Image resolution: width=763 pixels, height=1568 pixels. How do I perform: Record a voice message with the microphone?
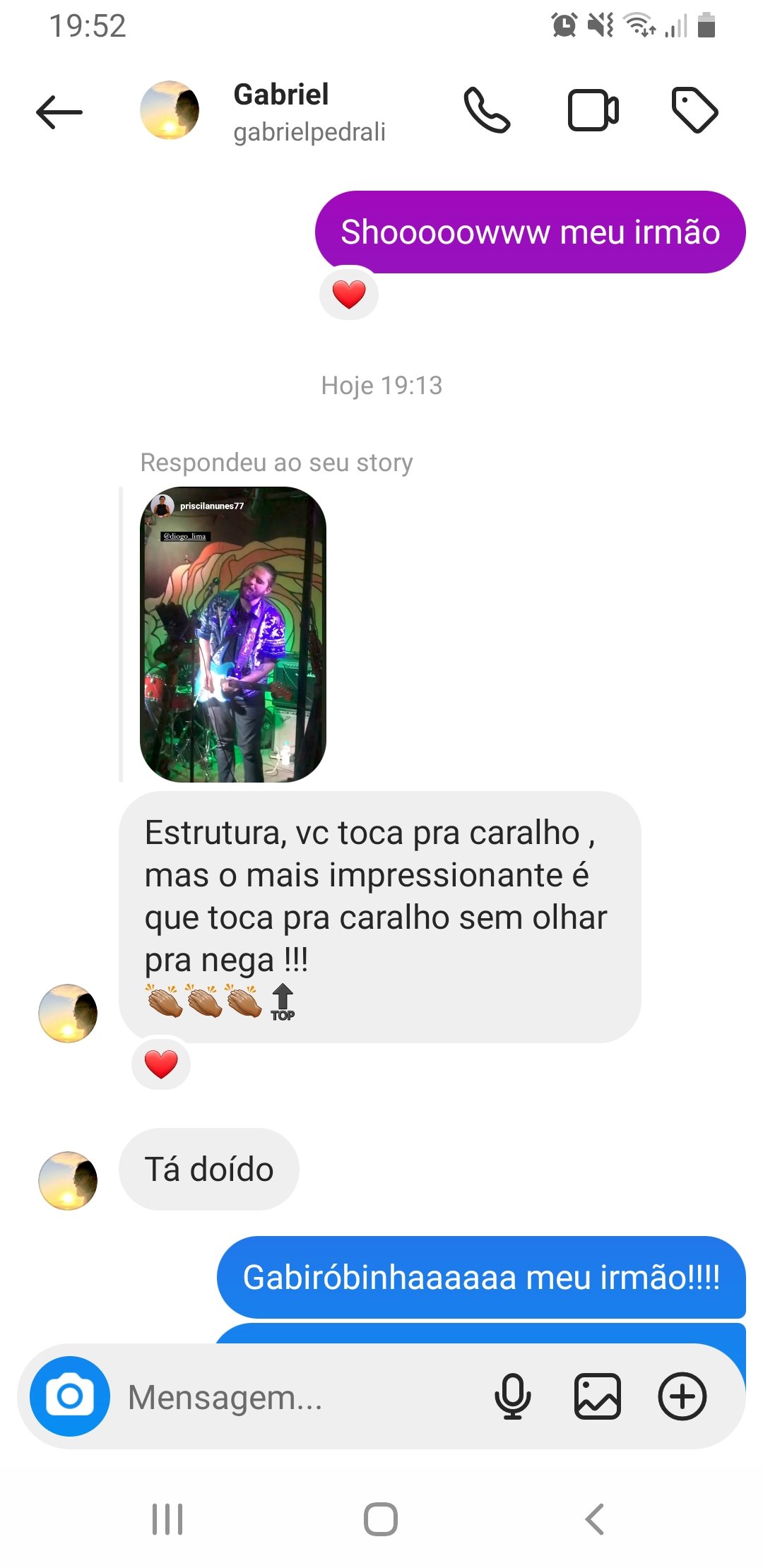coord(512,1396)
